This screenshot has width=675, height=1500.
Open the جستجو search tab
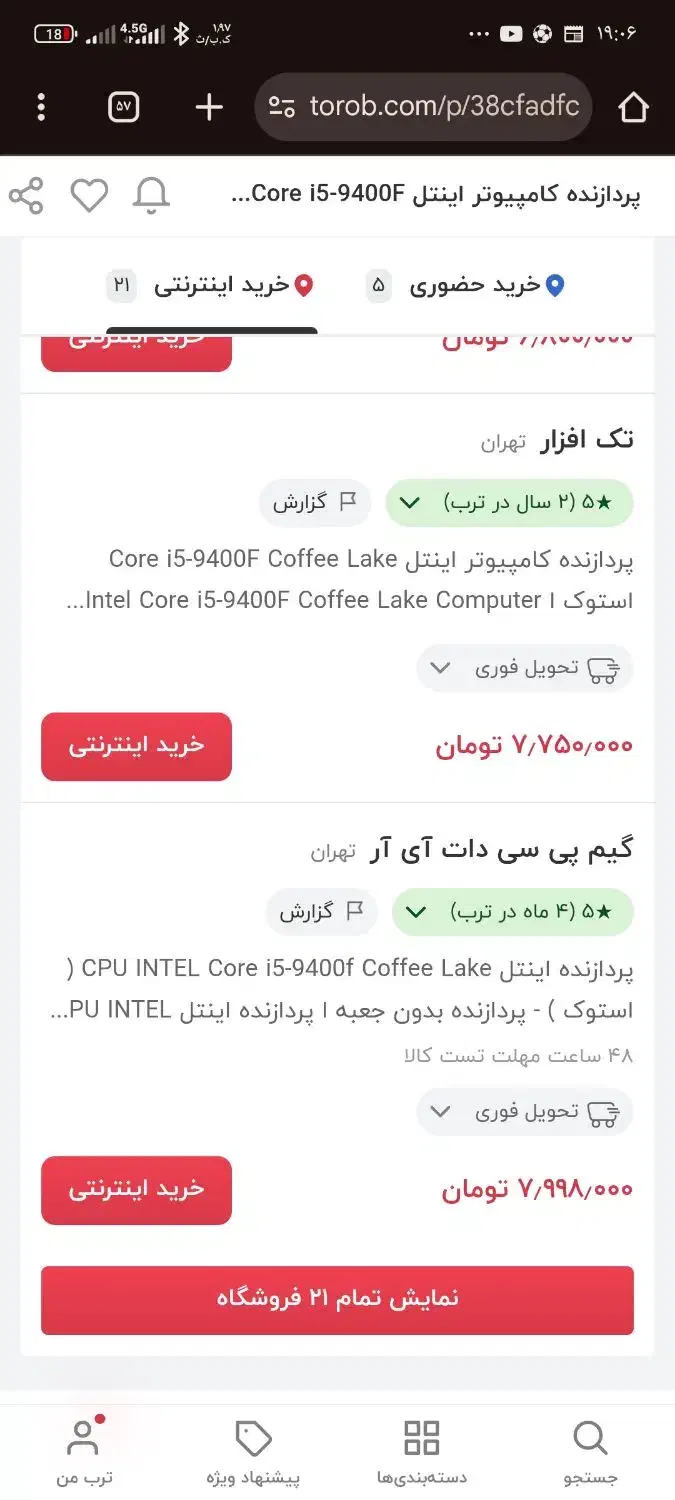click(x=591, y=1453)
